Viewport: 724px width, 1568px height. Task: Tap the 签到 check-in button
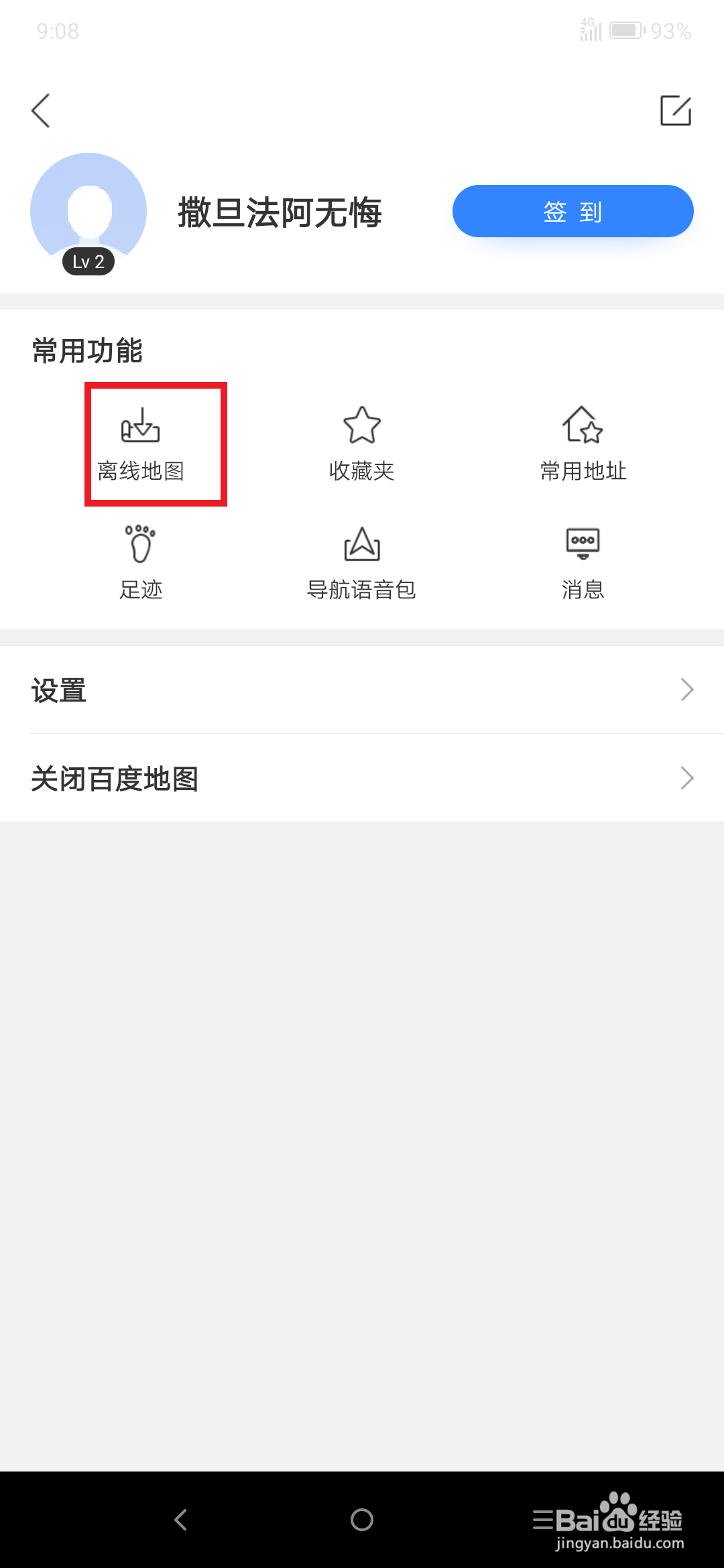(572, 211)
